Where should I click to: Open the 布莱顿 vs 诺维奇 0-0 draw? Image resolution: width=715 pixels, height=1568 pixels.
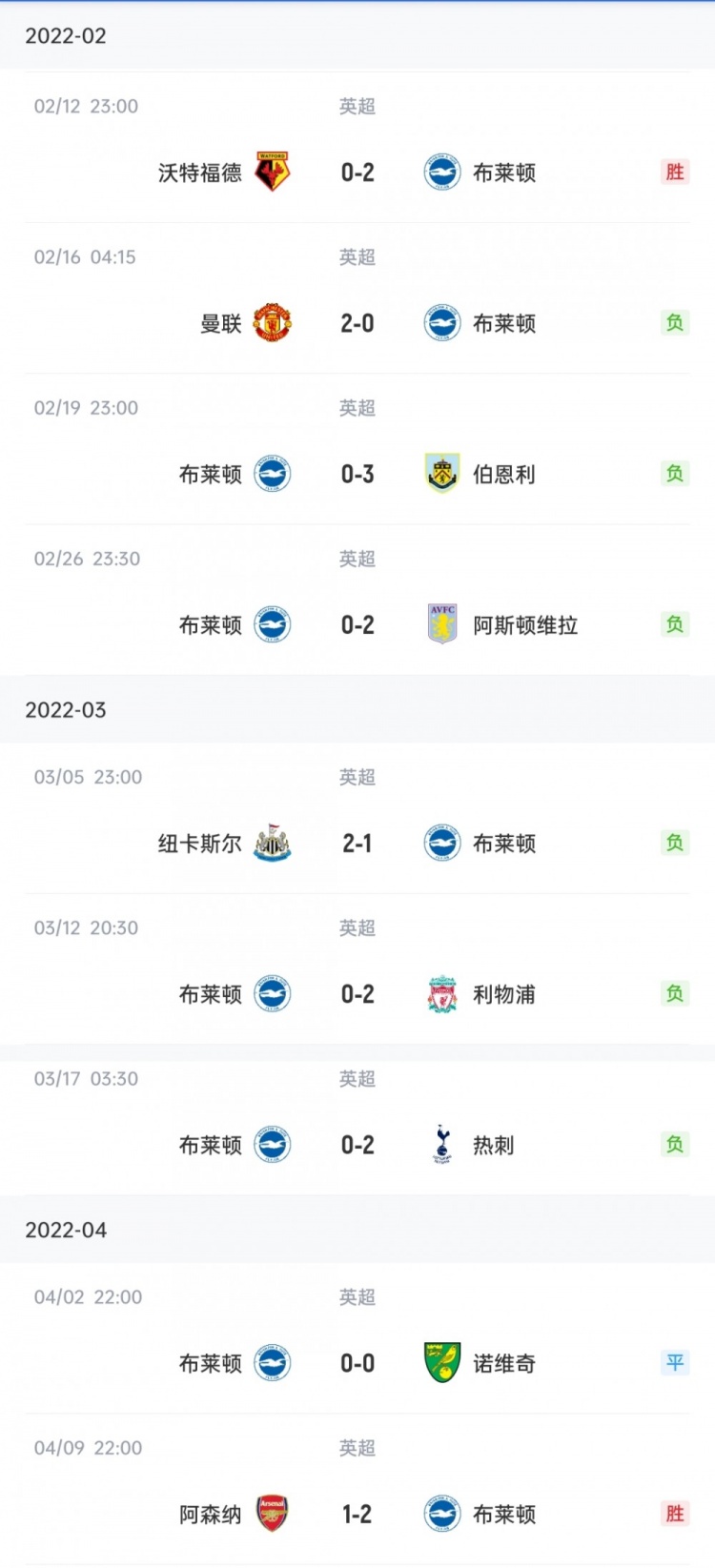tap(357, 1338)
